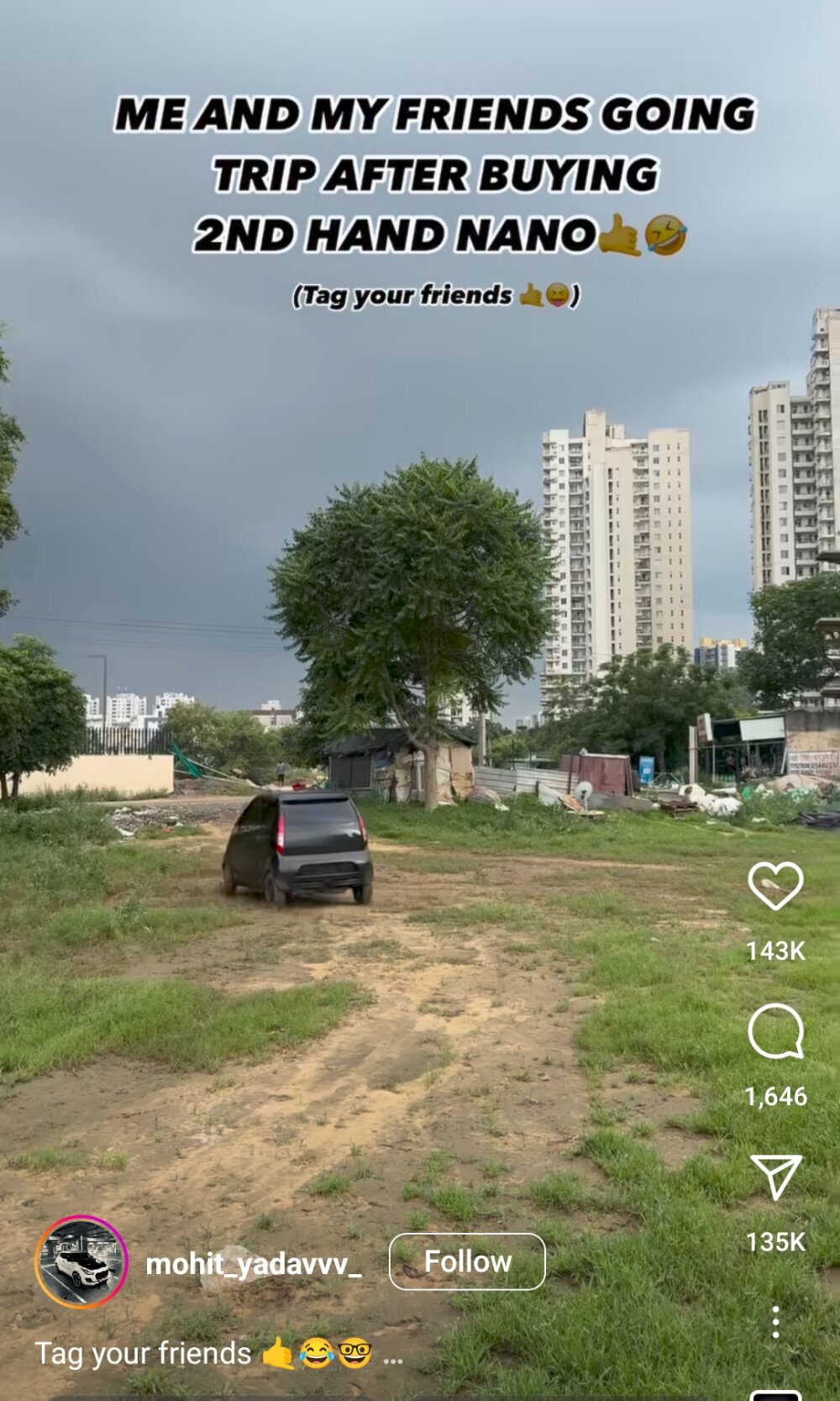The image size is (840, 1401).
Task: Open the three-dot options menu
Action: click(774, 1322)
